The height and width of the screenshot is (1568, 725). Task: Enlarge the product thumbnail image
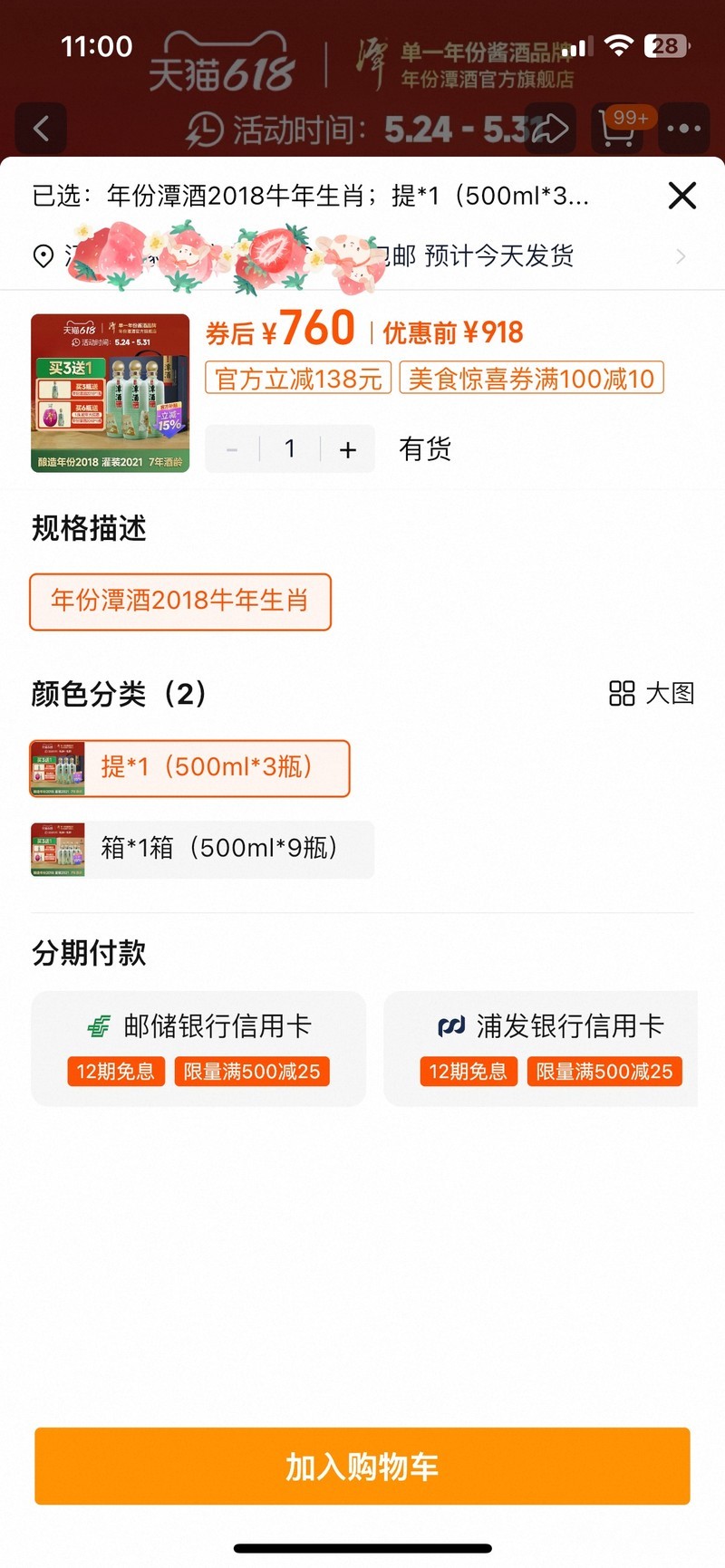[110, 393]
